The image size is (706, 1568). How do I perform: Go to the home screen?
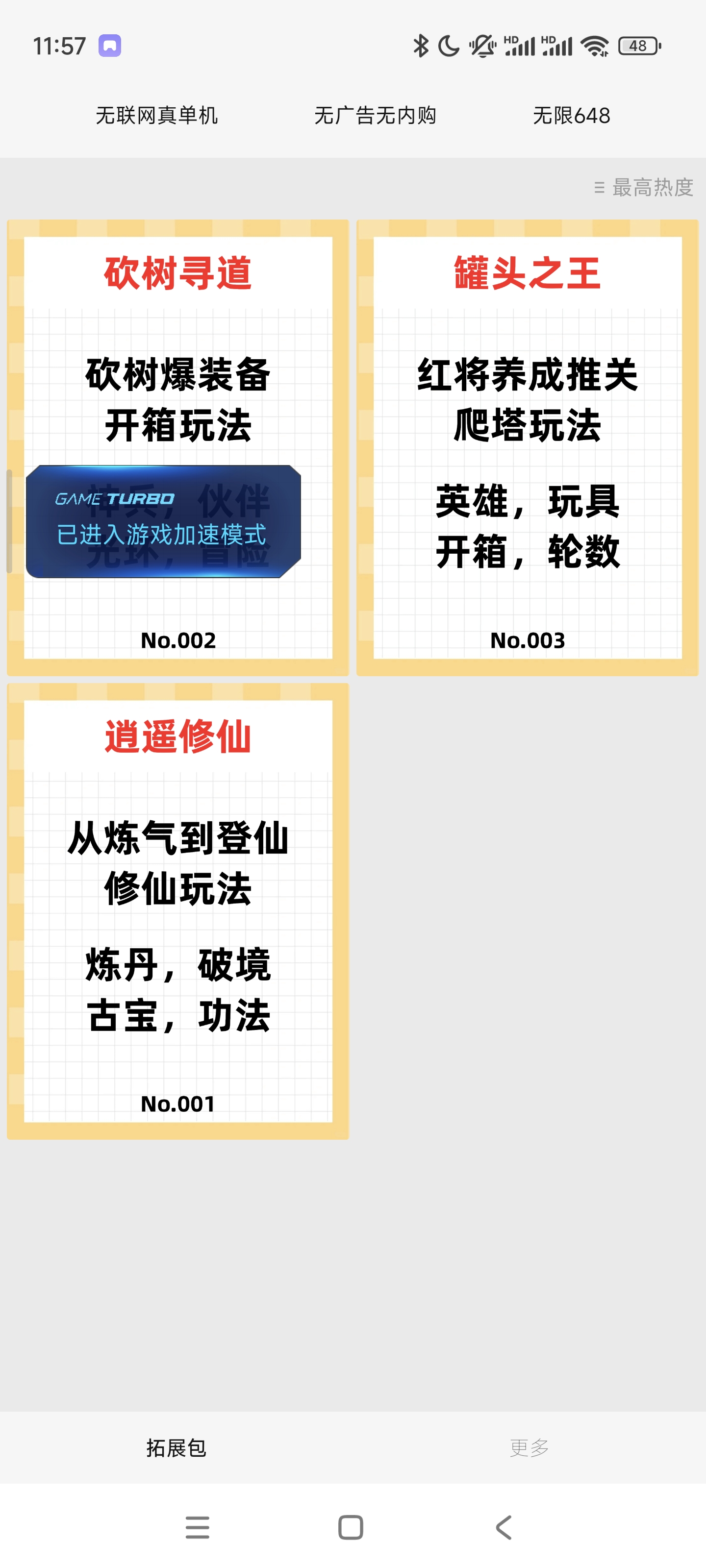[350, 1527]
